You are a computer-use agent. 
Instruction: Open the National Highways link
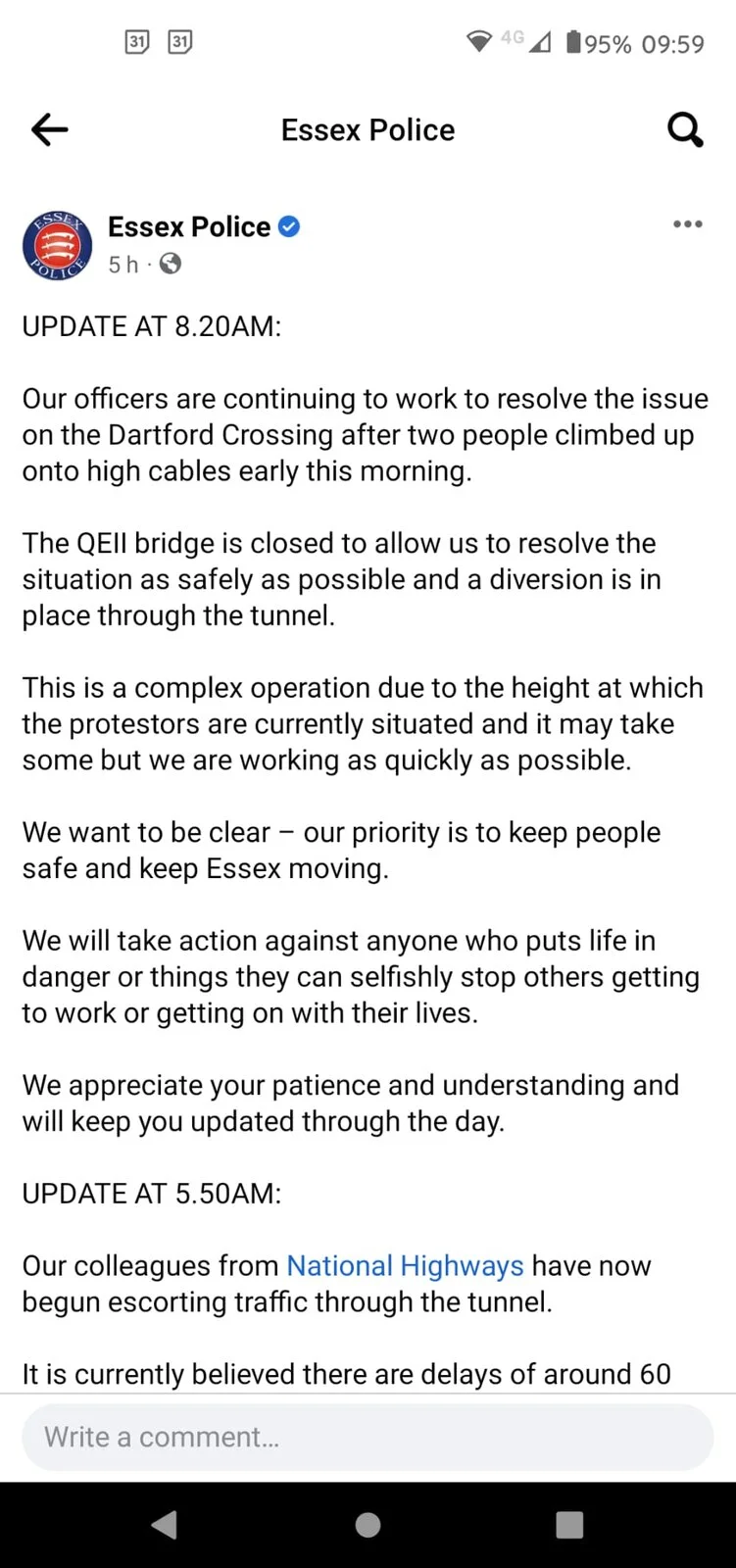[405, 1265]
